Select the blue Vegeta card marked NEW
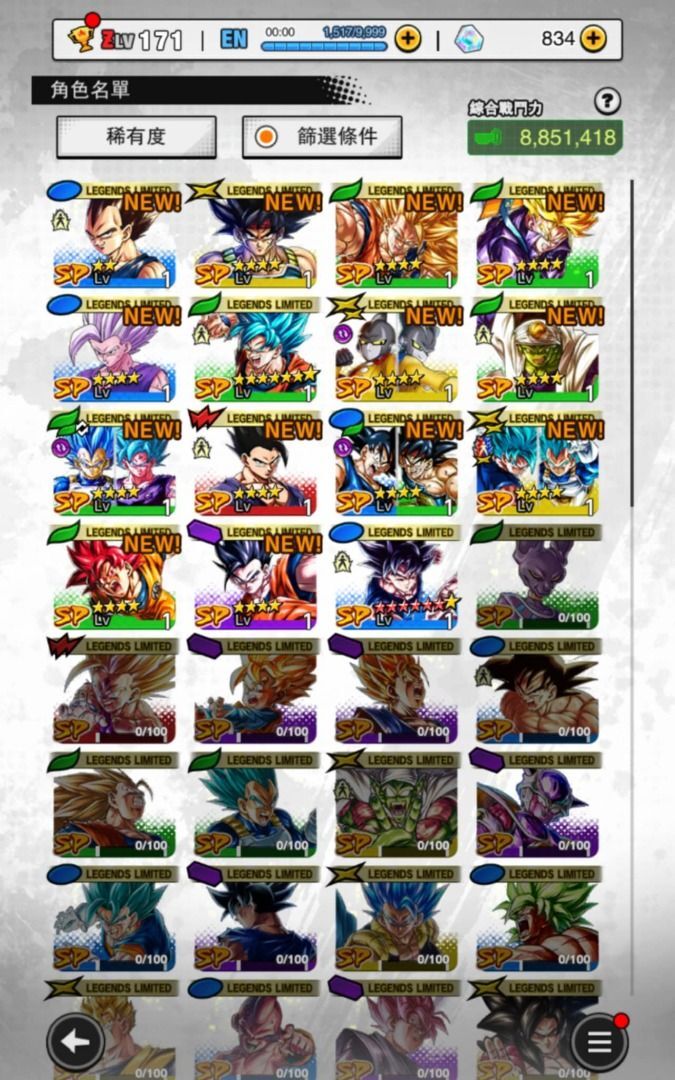Image resolution: width=675 pixels, height=1080 pixels. [114, 237]
